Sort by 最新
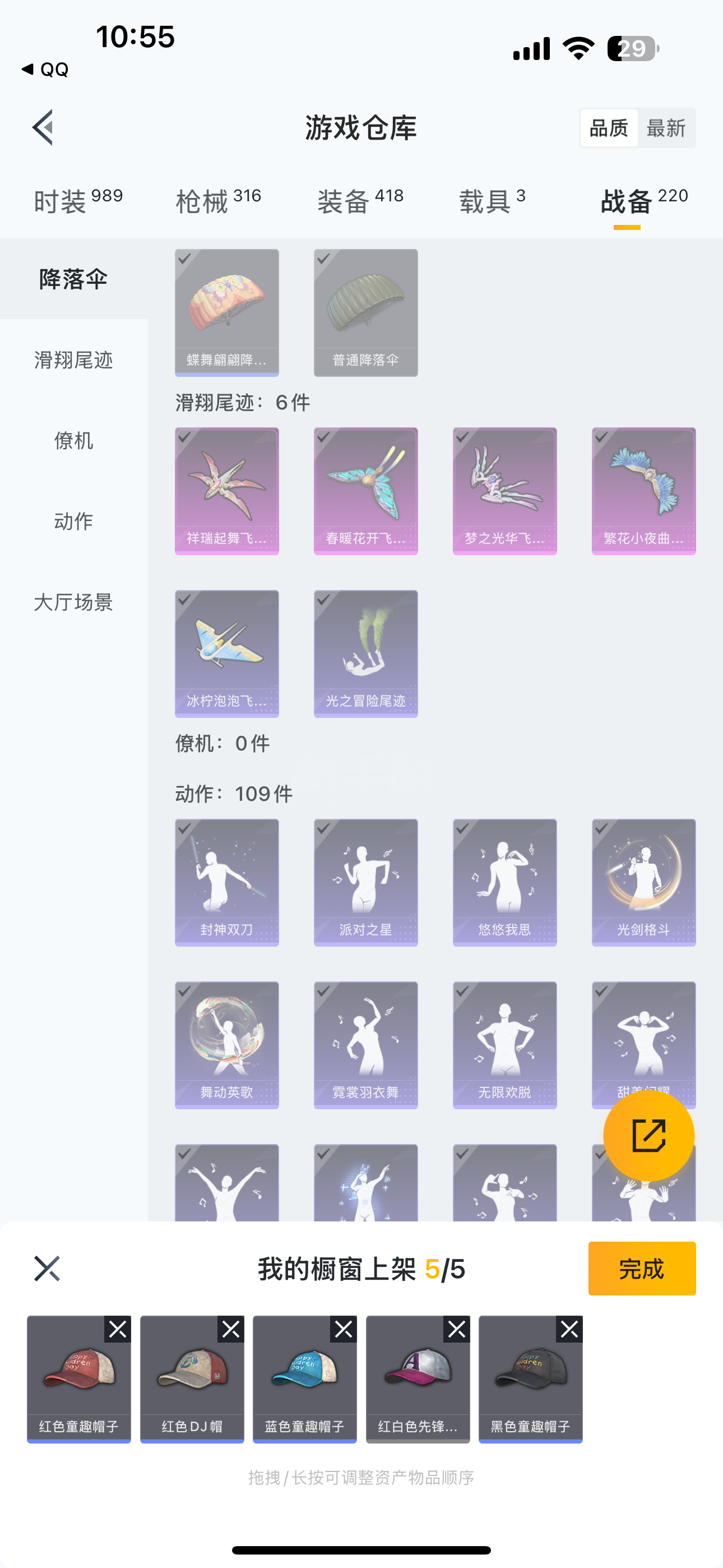723x1568 pixels. click(x=666, y=128)
